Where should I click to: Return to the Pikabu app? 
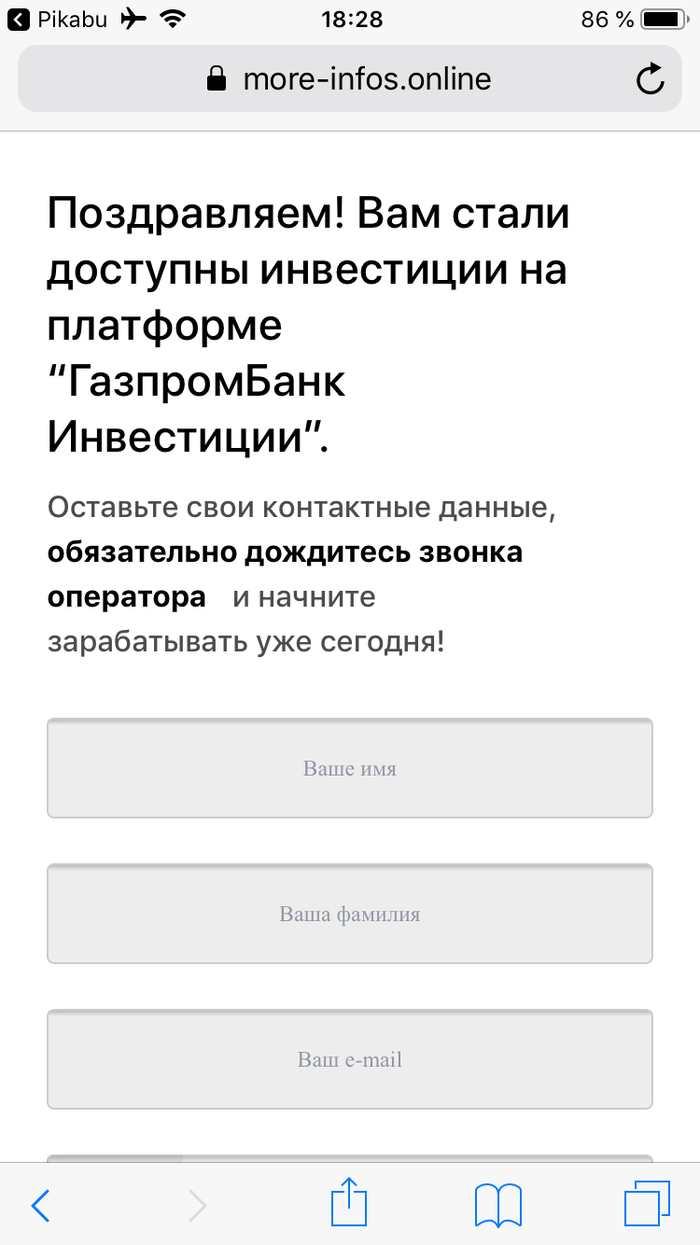pos(58,19)
